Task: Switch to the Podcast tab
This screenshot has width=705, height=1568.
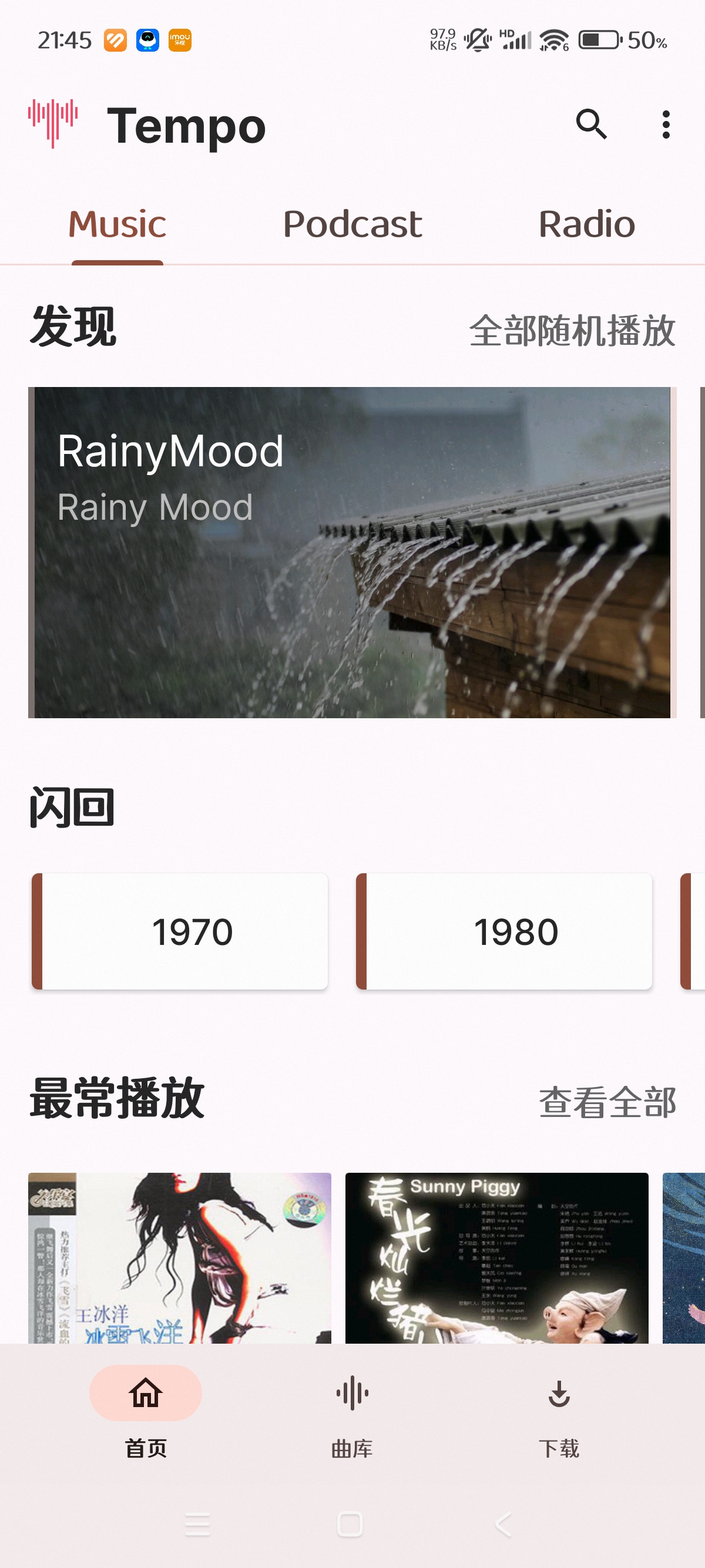Action: [352, 224]
